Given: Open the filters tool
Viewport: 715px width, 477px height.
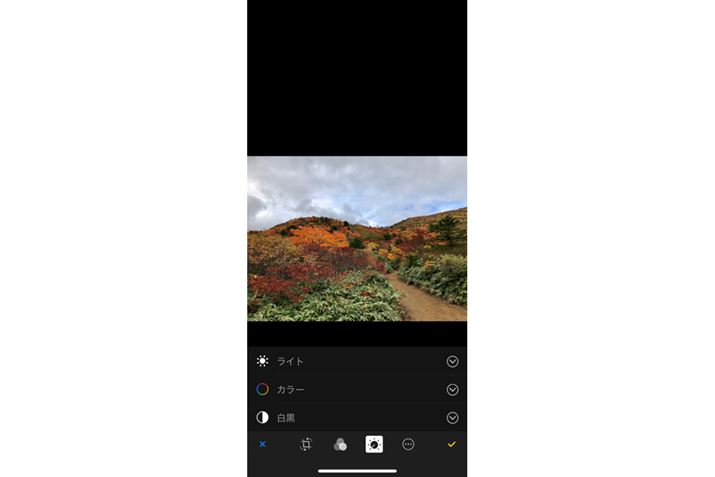Looking at the screenshot, I should pos(340,444).
